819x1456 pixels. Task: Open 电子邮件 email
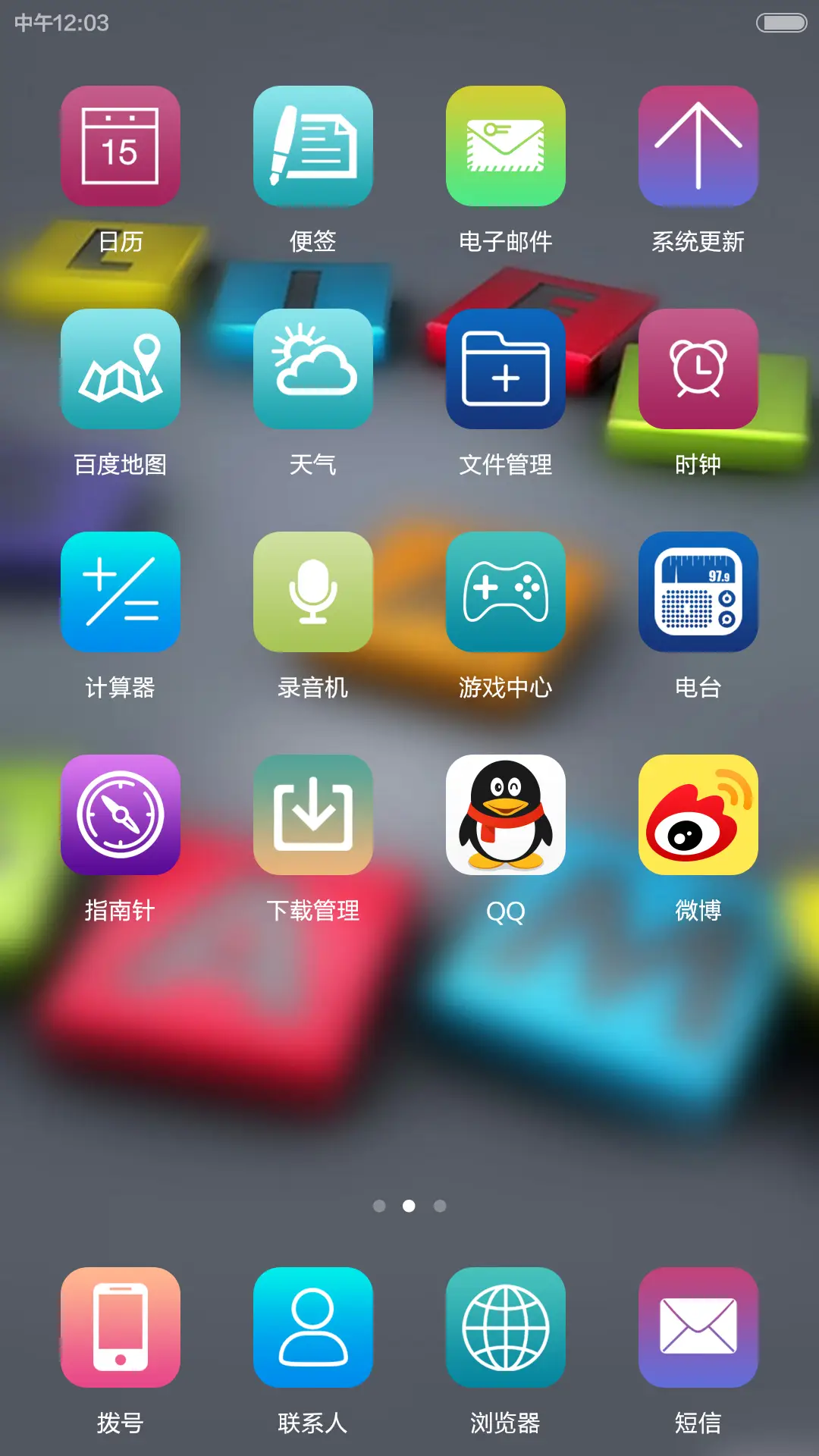506,146
